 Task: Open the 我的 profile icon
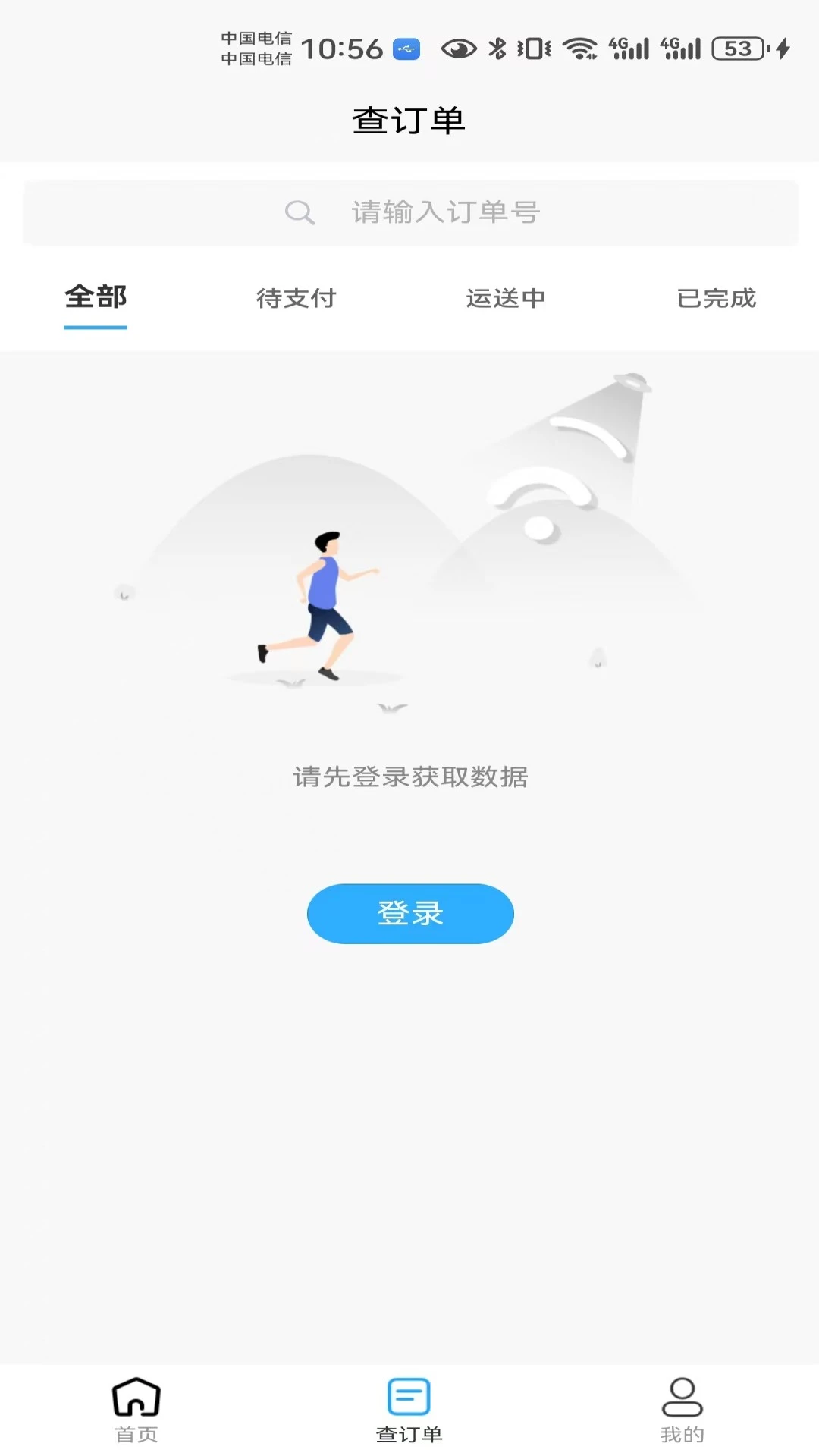coord(681,1409)
